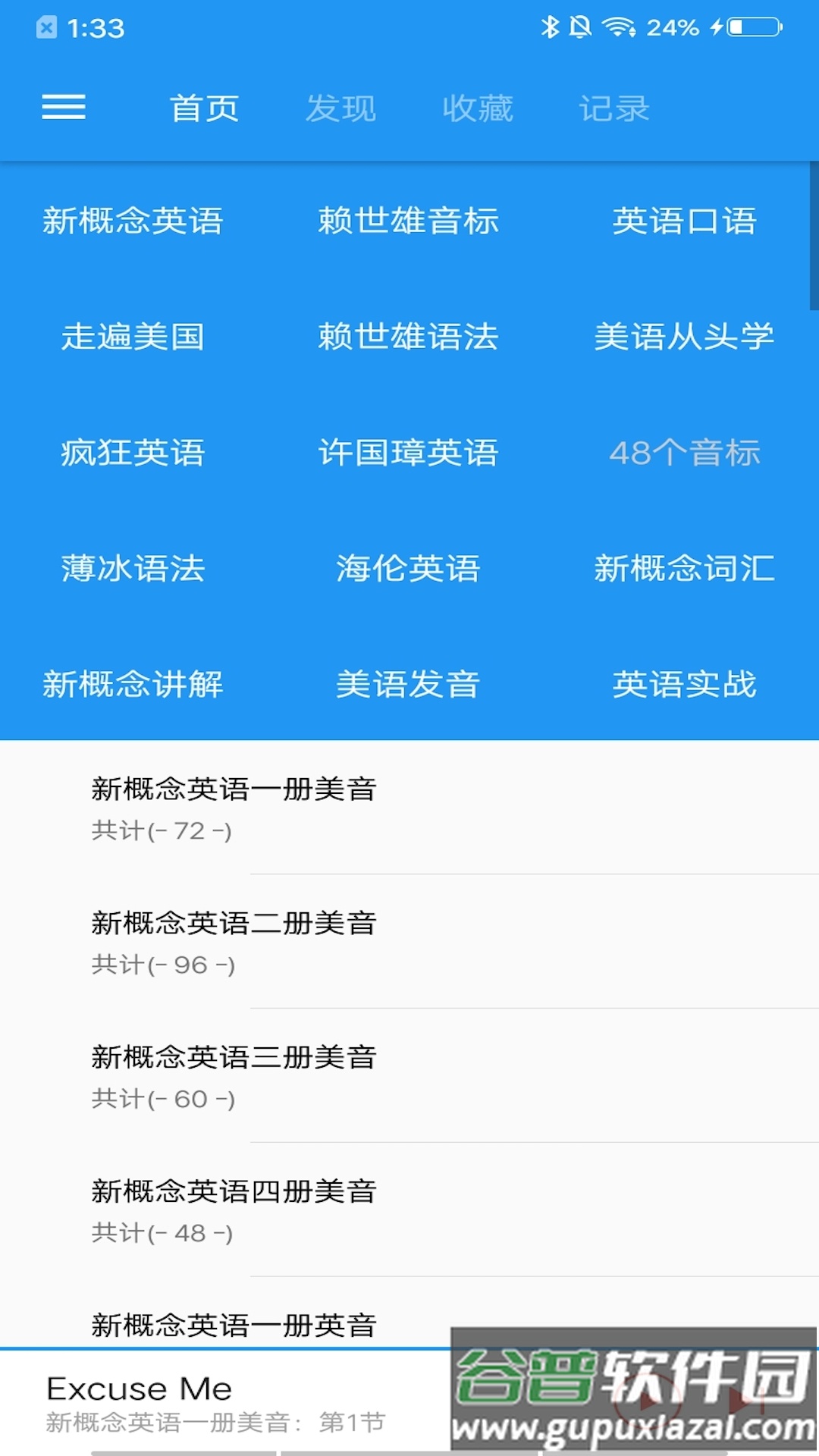
Task: Select the 英语口语 category
Action: point(684,221)
